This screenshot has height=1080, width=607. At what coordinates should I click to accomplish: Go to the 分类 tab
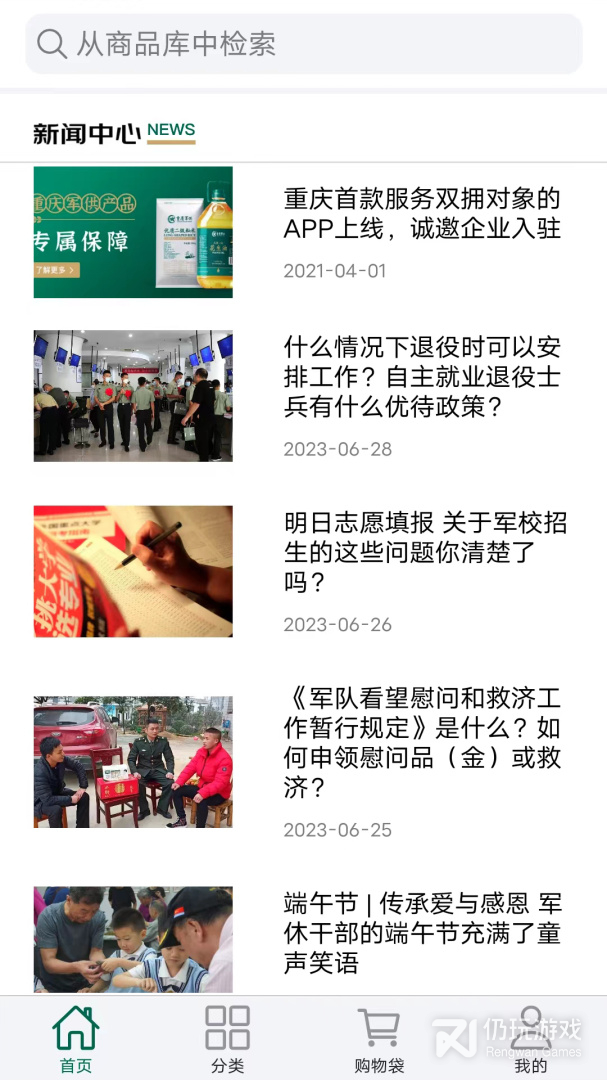228,1039
